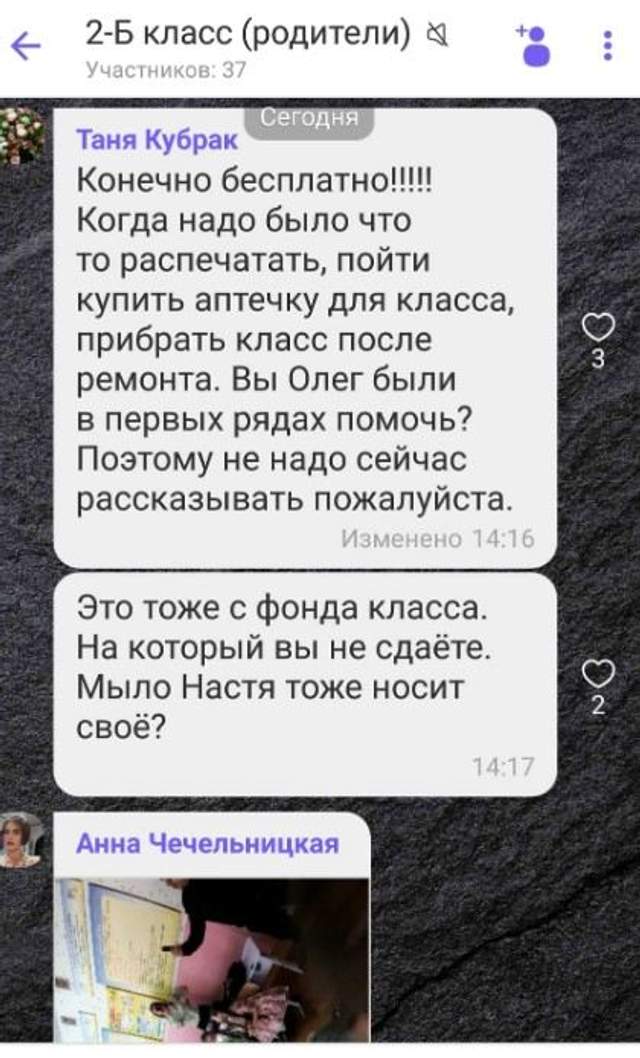Screen dimensions: 640x1058
Task: Open Таня Кубрак's avatar
Action: (x=21, y=134)
